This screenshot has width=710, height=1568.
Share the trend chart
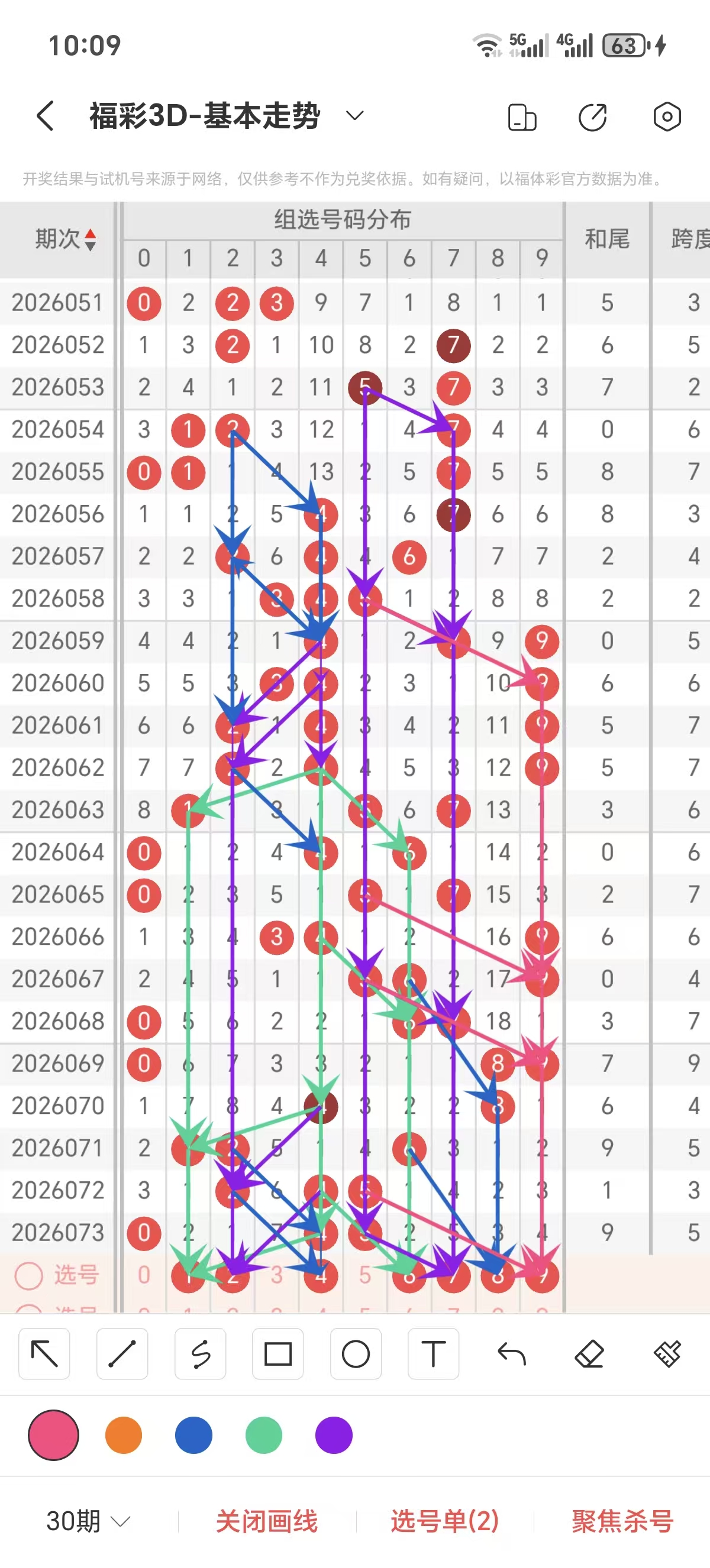(x=592, y=117)
